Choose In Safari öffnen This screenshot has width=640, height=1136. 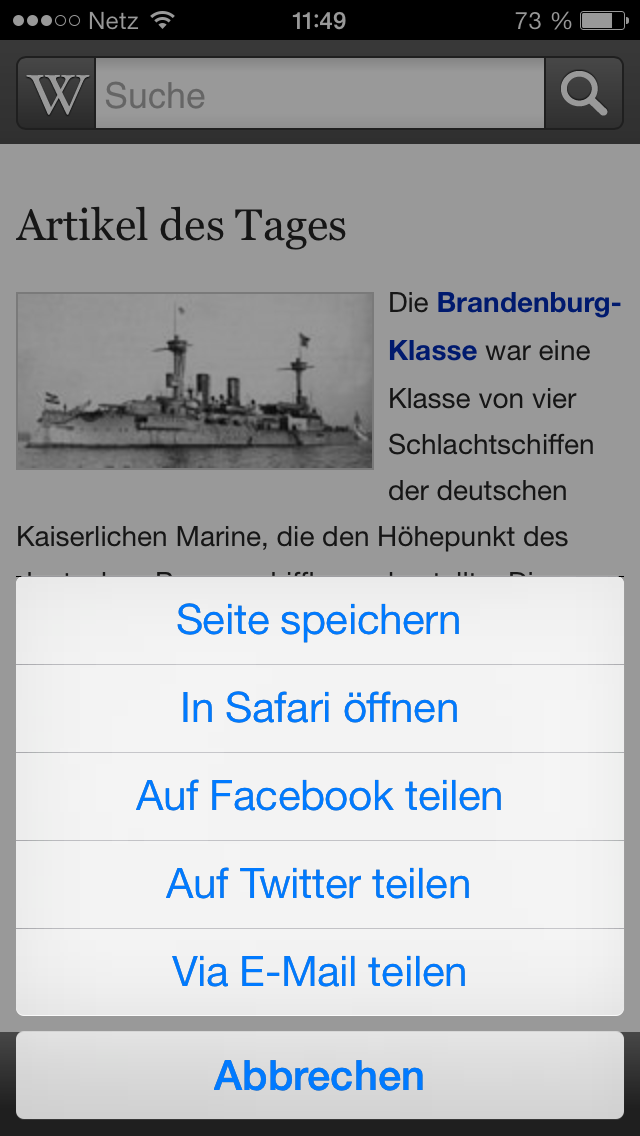319,708
